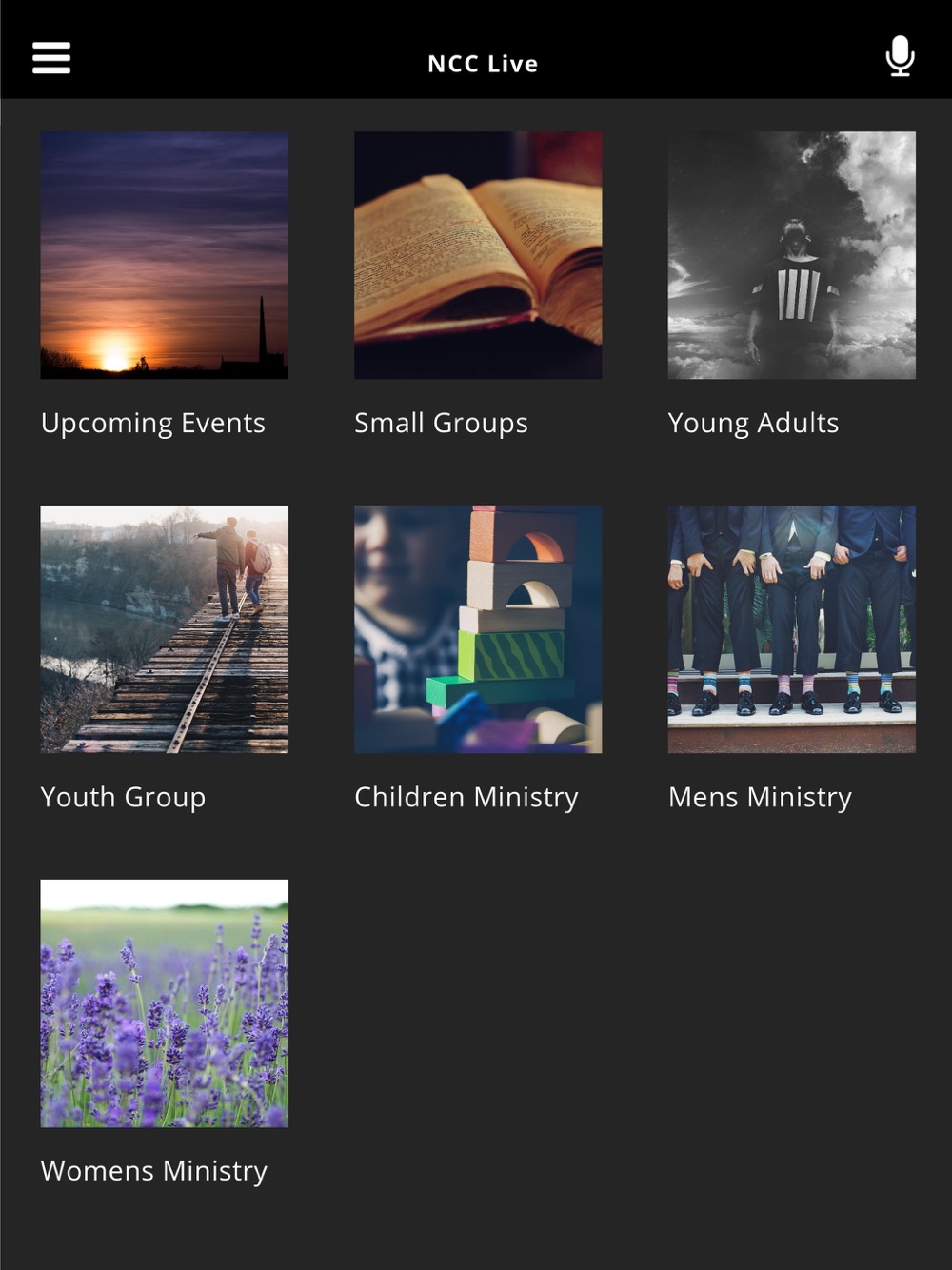Open Womens Ministry
This screenshot has width=952, height=1270.
(x=164, y=1003)
